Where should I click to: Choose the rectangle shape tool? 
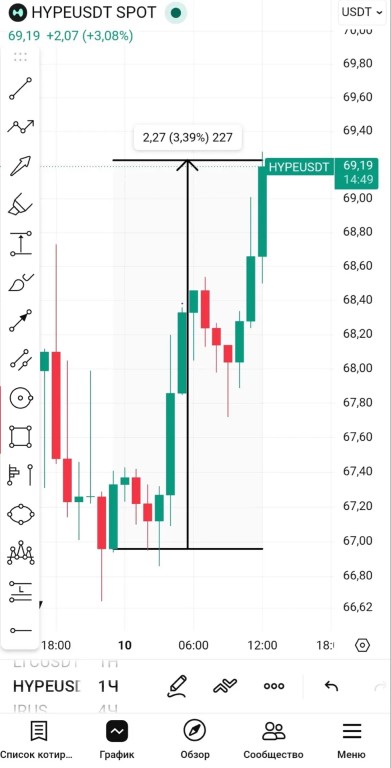(x=20, y=436)
